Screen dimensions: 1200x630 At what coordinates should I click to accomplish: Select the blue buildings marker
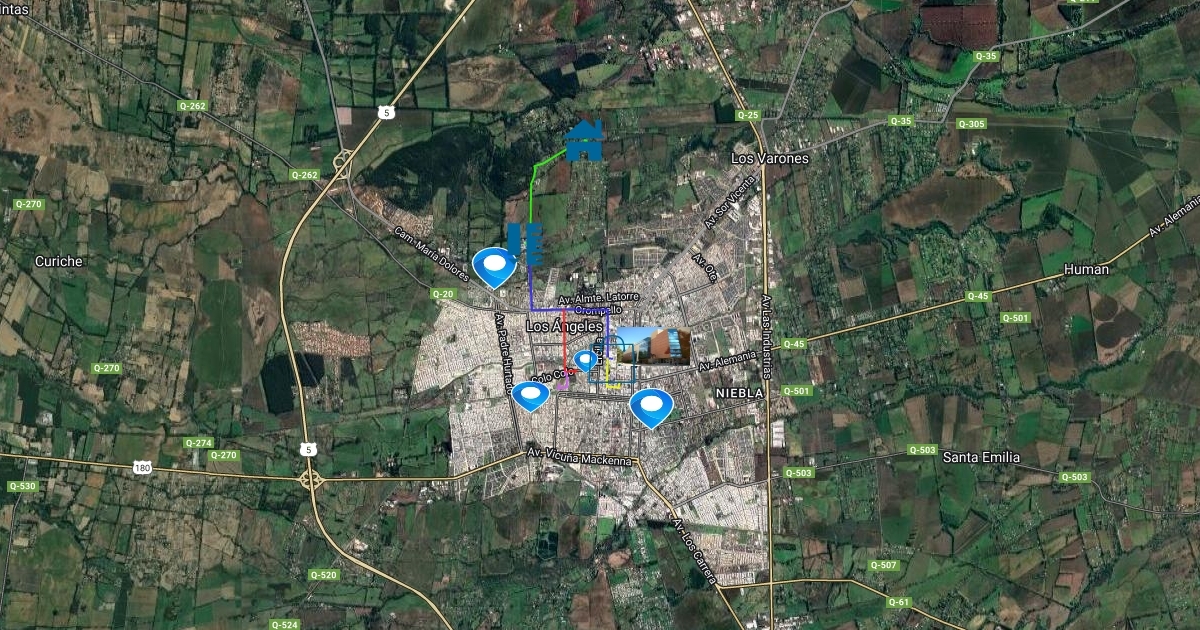coord(524,244)
